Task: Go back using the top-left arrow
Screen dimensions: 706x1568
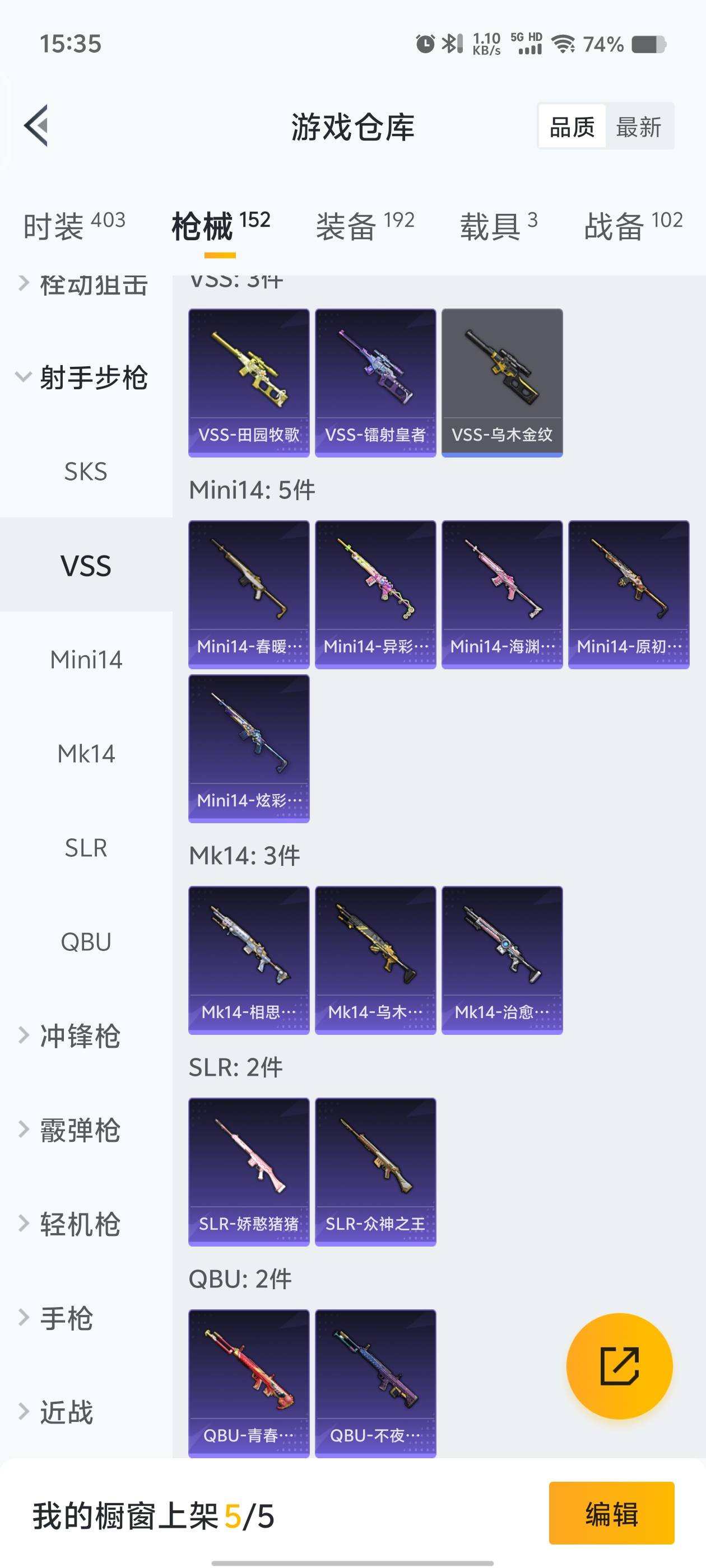Action: tap(36, 126)
